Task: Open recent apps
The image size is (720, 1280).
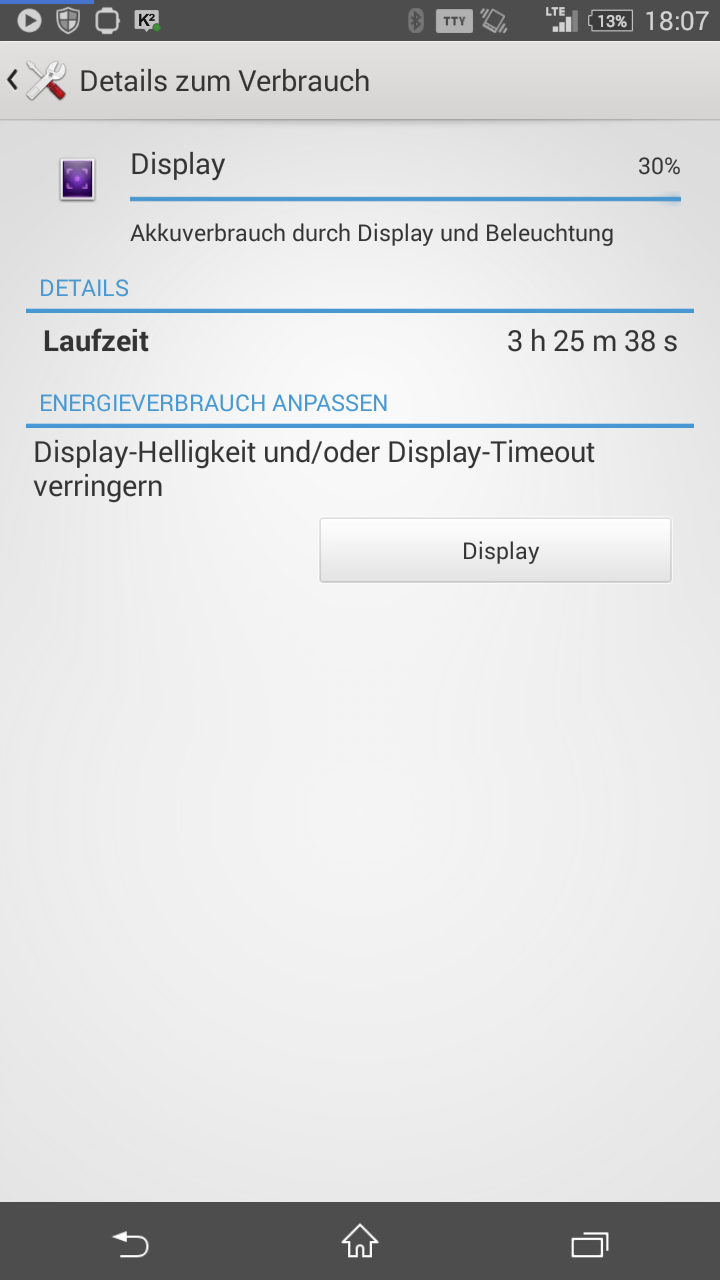Action: 589,1243
